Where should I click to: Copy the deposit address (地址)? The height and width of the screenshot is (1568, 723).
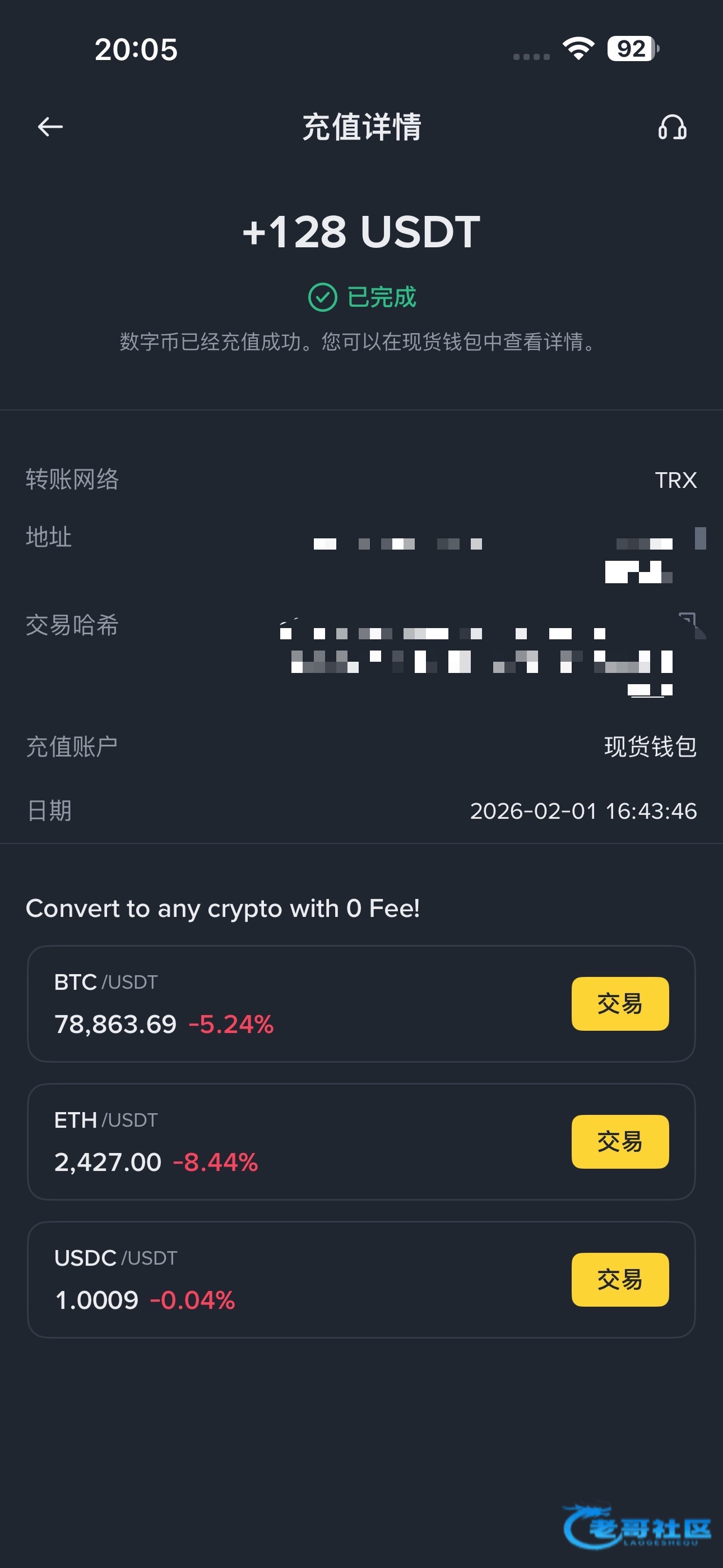tap(700, 539)
